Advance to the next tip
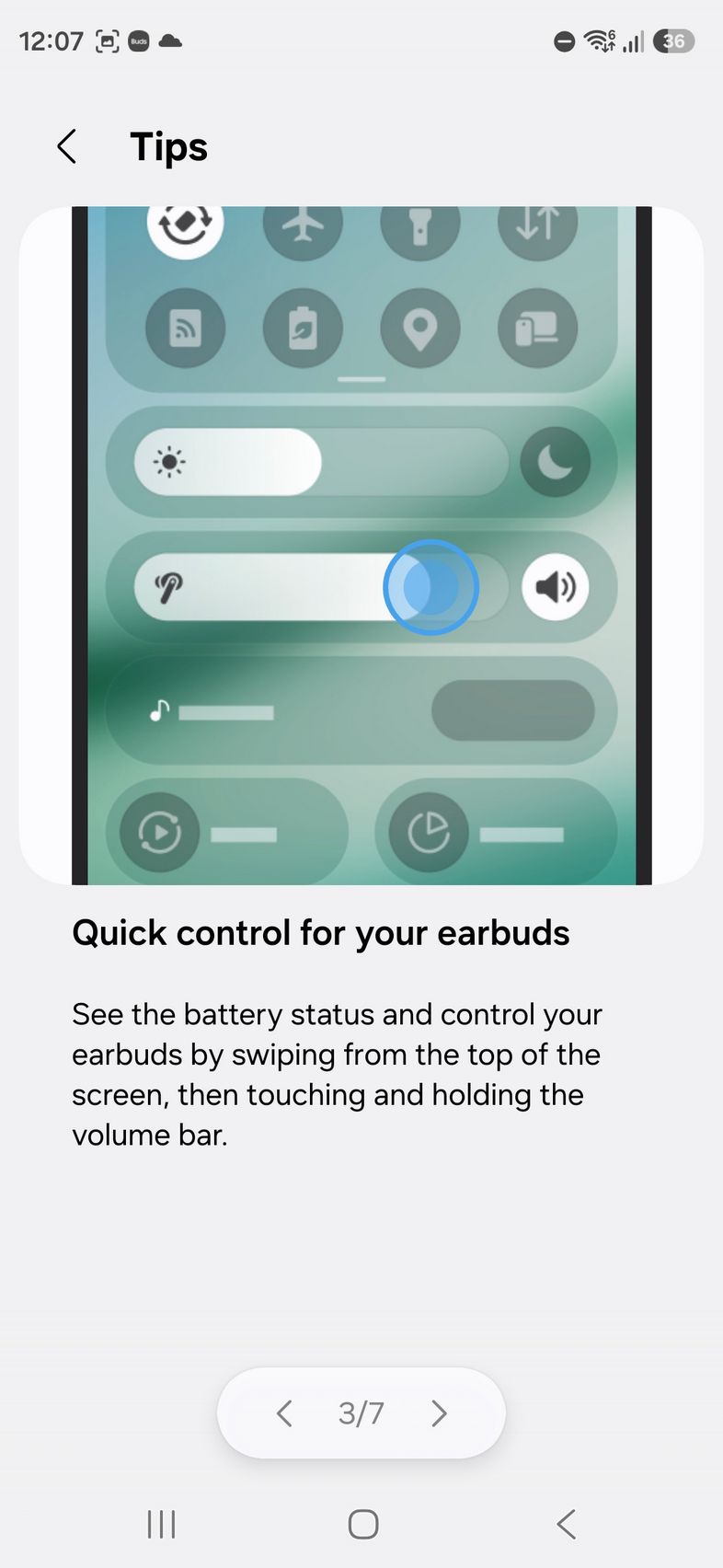Screen dimensions: 723x1568 [439, 1412]
